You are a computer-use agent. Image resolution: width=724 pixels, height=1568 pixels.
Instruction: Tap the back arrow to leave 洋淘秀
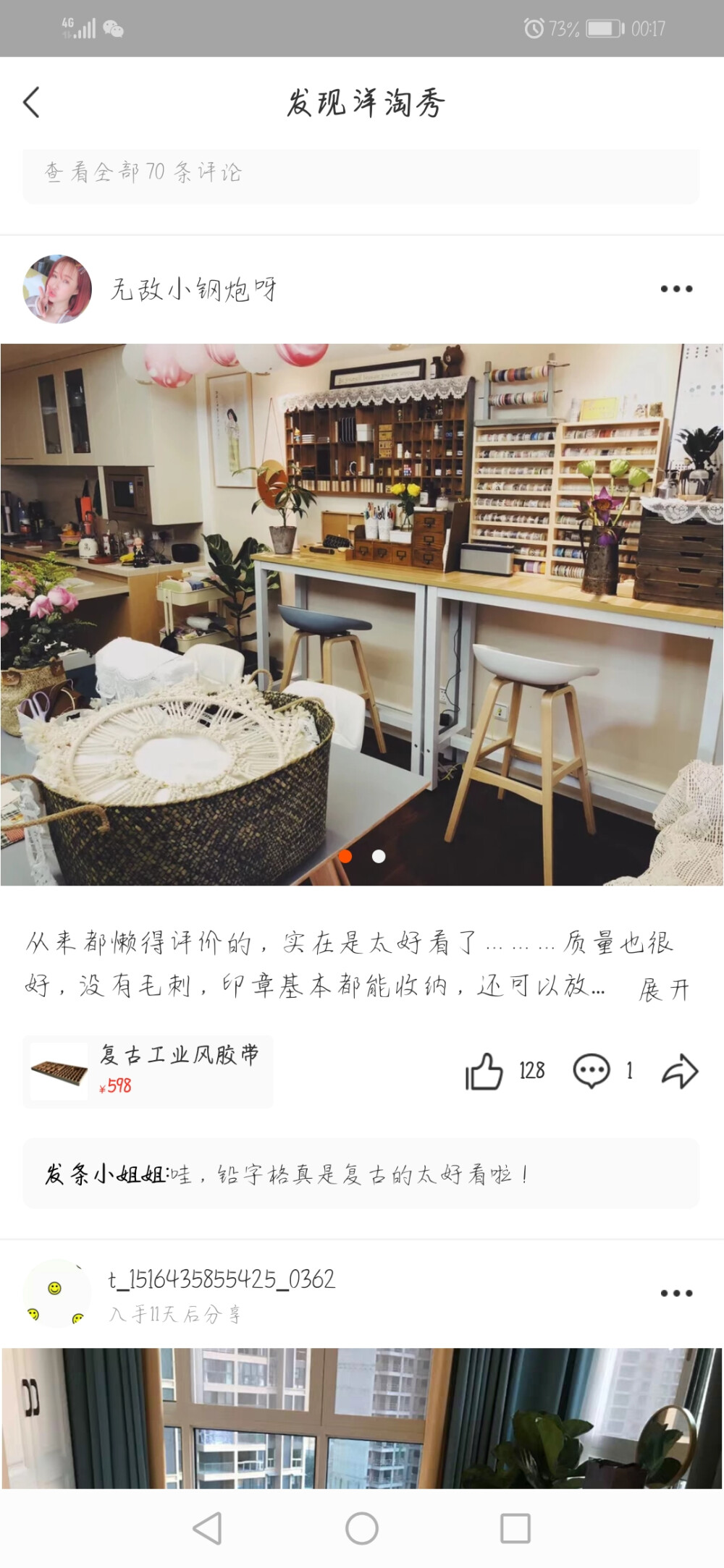(x=30, y=101)
